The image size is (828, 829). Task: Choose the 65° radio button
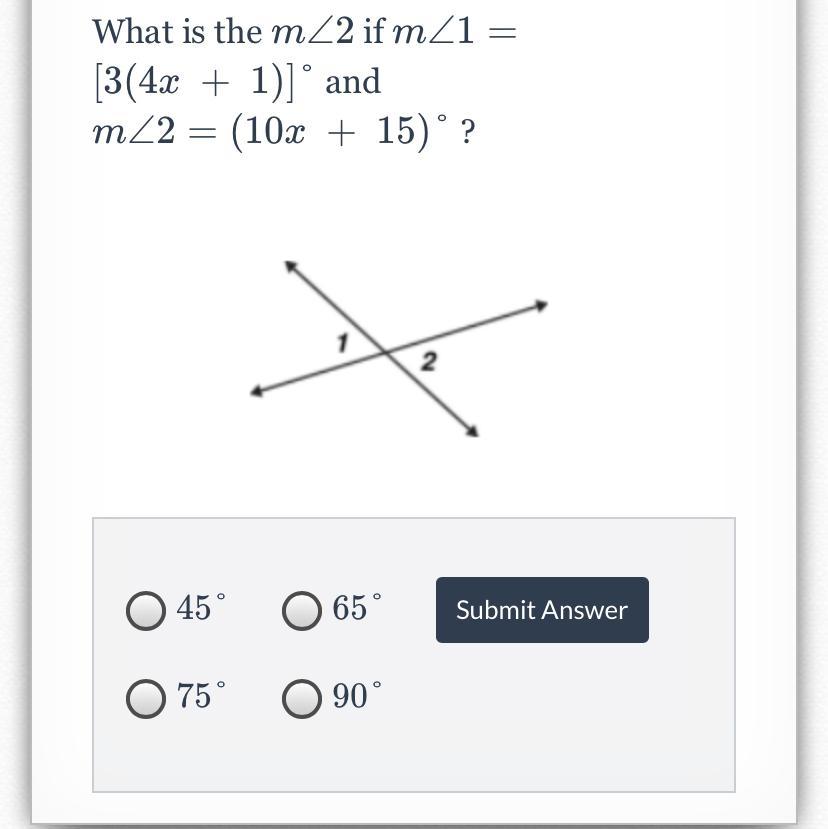click(302, 610)
